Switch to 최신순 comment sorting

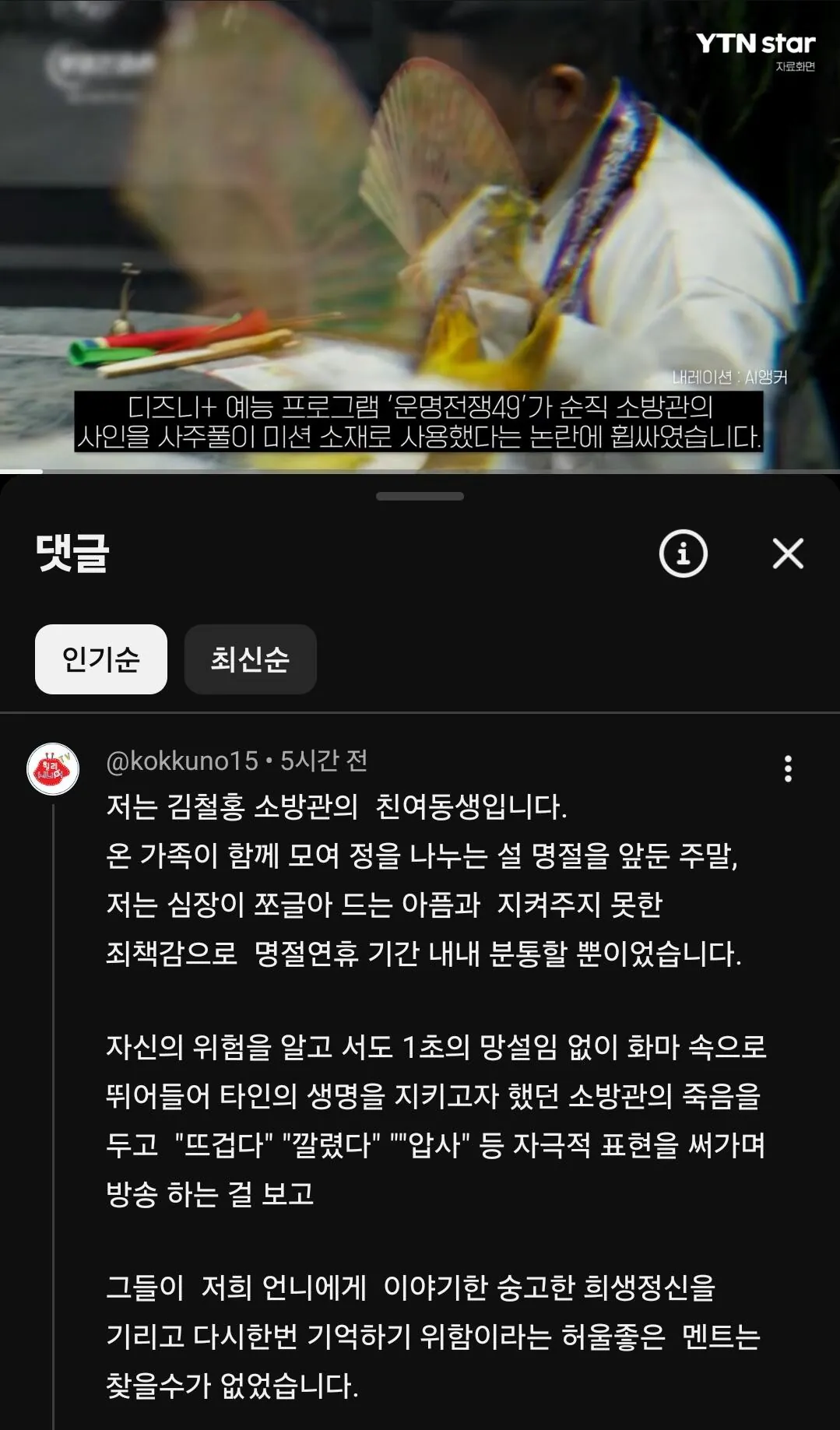[250, 659]
